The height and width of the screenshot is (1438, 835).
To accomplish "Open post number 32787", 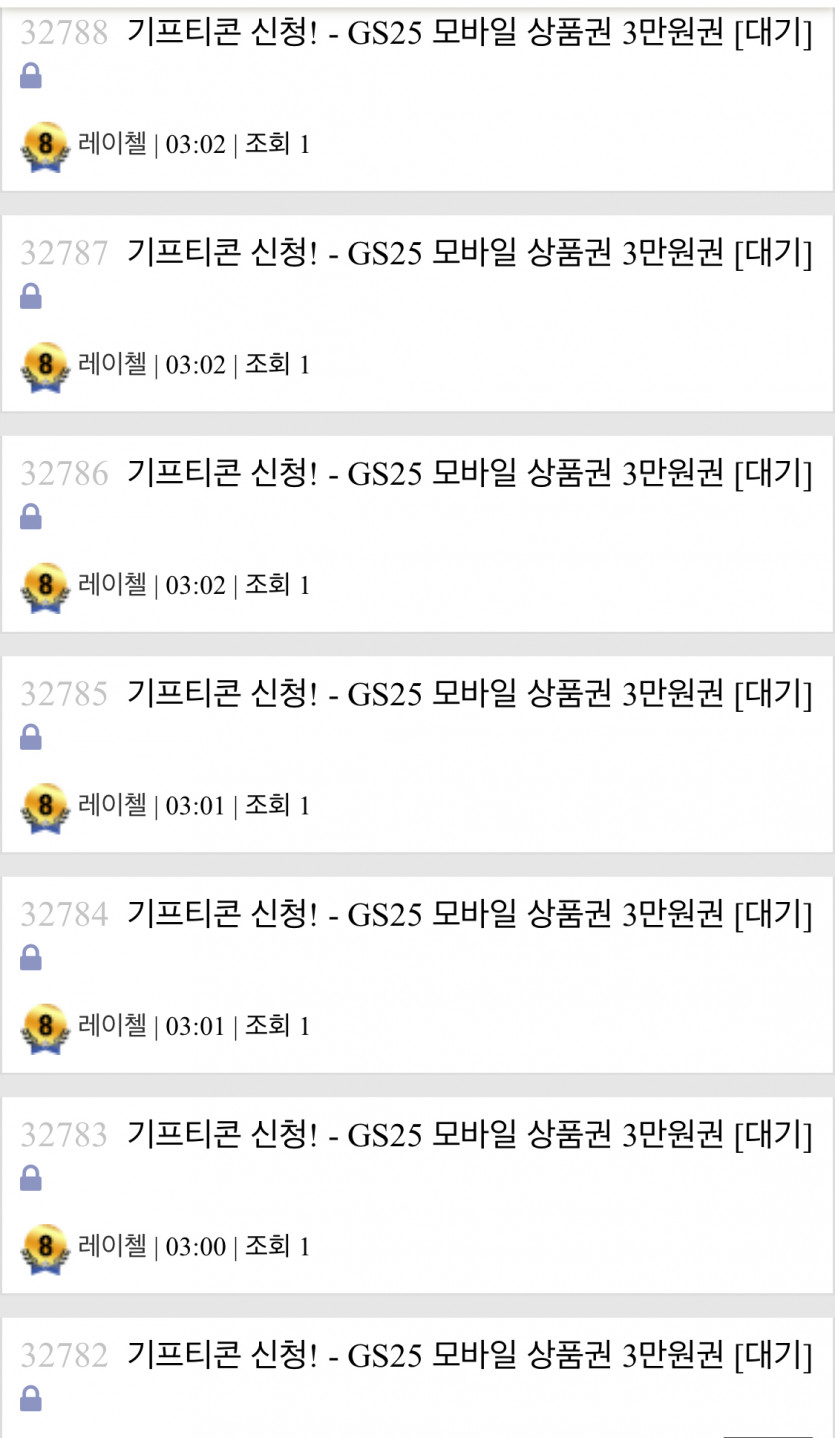I will pyautogui.click(x=468, y=254).
